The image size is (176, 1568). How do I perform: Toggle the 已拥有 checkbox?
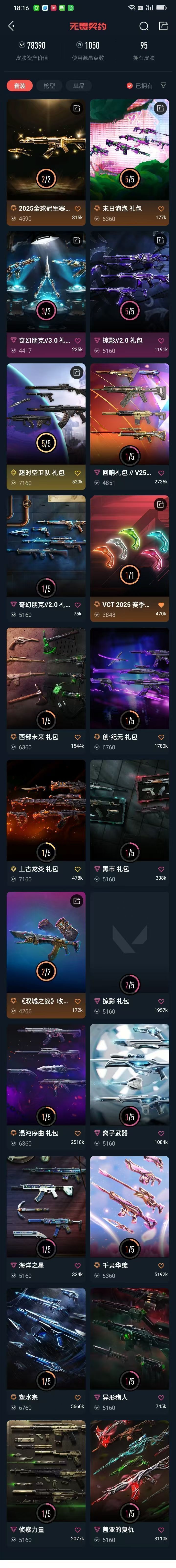point(130,86)
